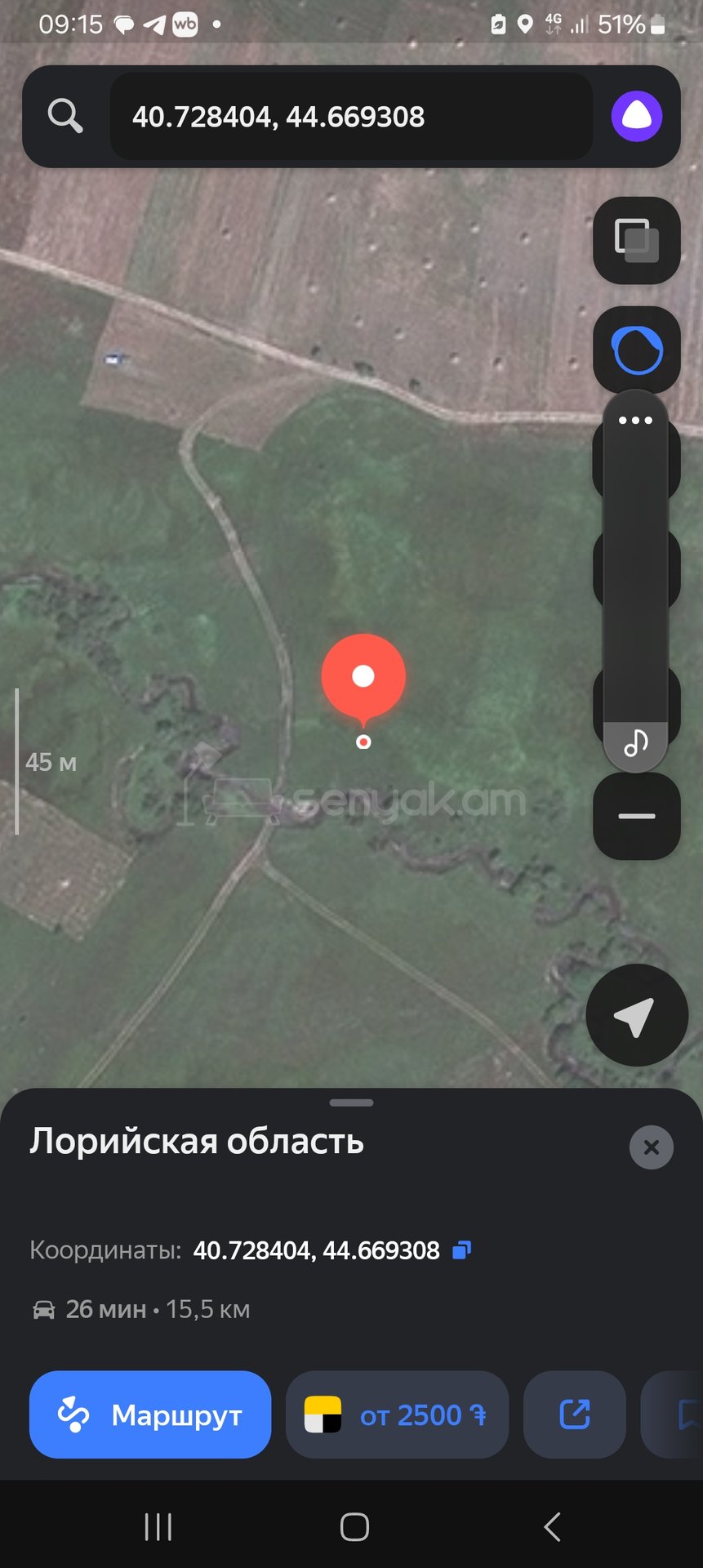
Task: Build a route with the Маршрут button
Action: point(150,1414)
